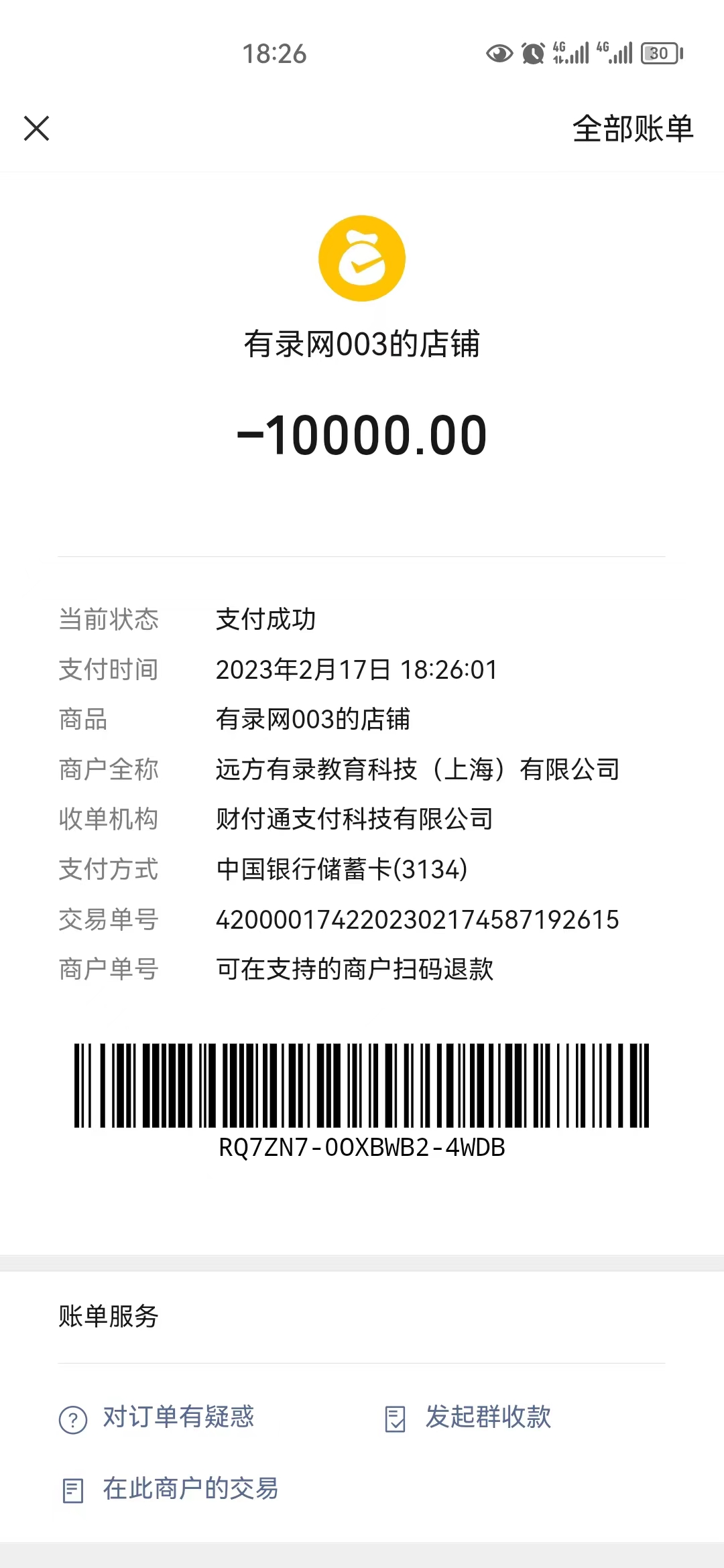Close the payment detail page
Viewport: 724px width, 1568px height.
pyautogui.click(x=37, y=128)
